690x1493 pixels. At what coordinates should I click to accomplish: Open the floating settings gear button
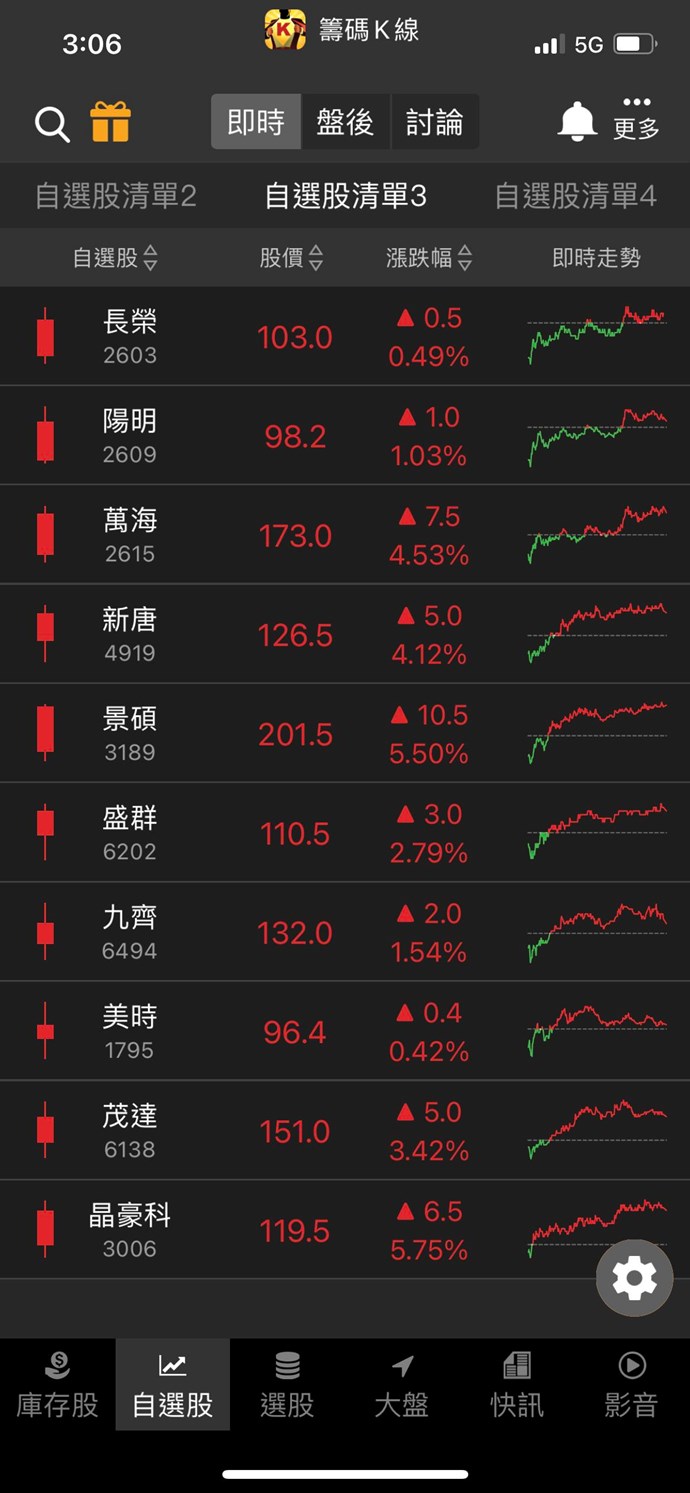(634, 1277)
